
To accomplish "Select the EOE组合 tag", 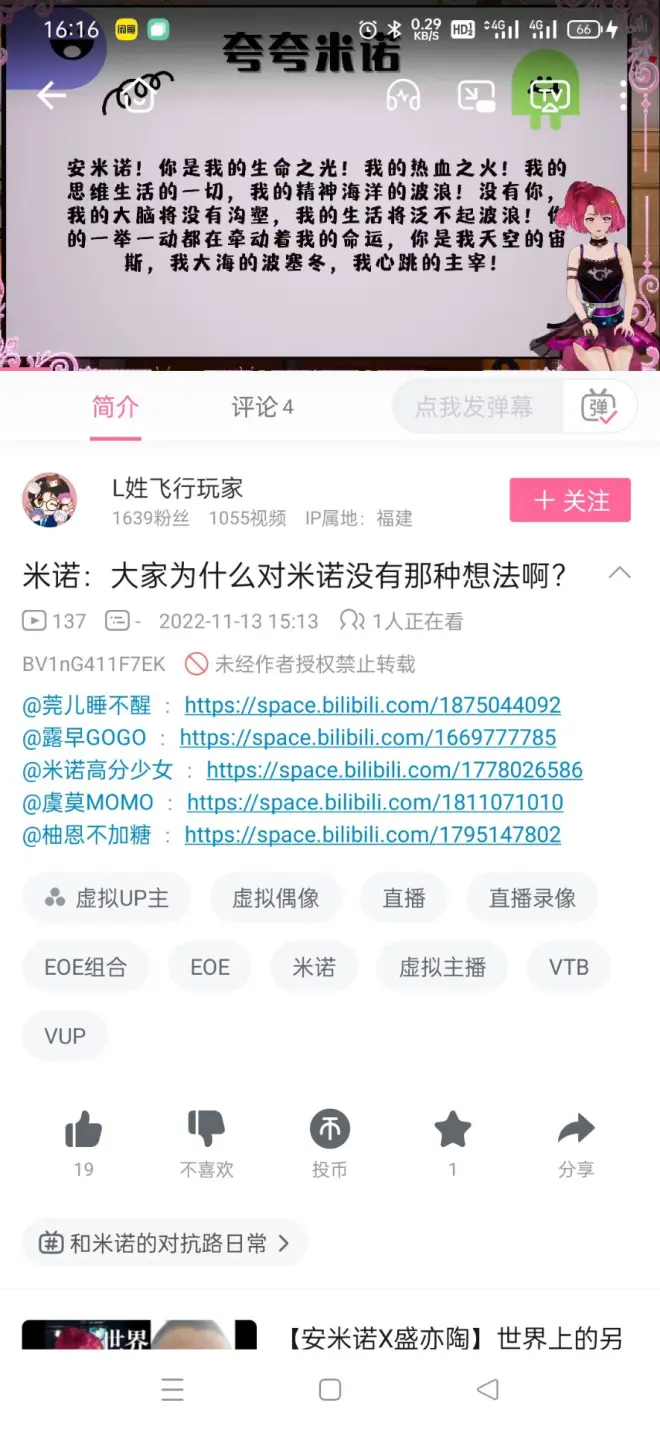I will [x=86, y=967].
